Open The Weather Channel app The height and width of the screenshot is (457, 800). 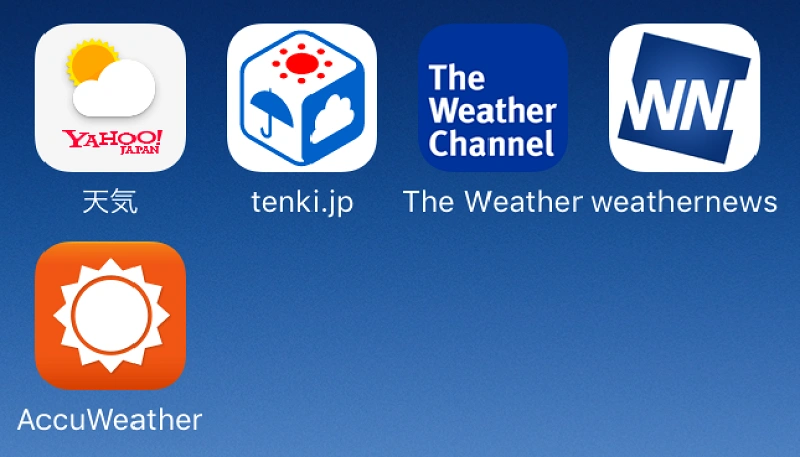tap(493, 98)
